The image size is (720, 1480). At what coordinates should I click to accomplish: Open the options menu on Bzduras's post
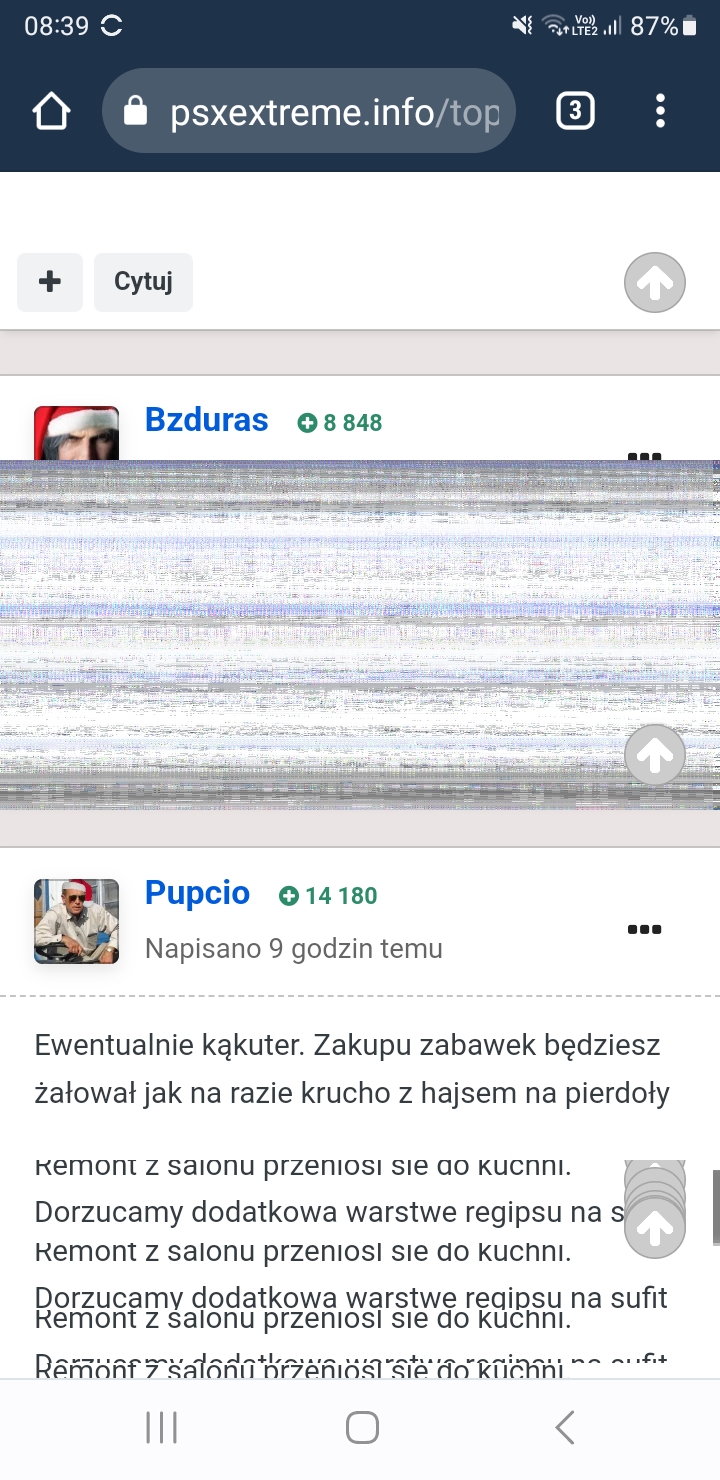coord(644,456)
